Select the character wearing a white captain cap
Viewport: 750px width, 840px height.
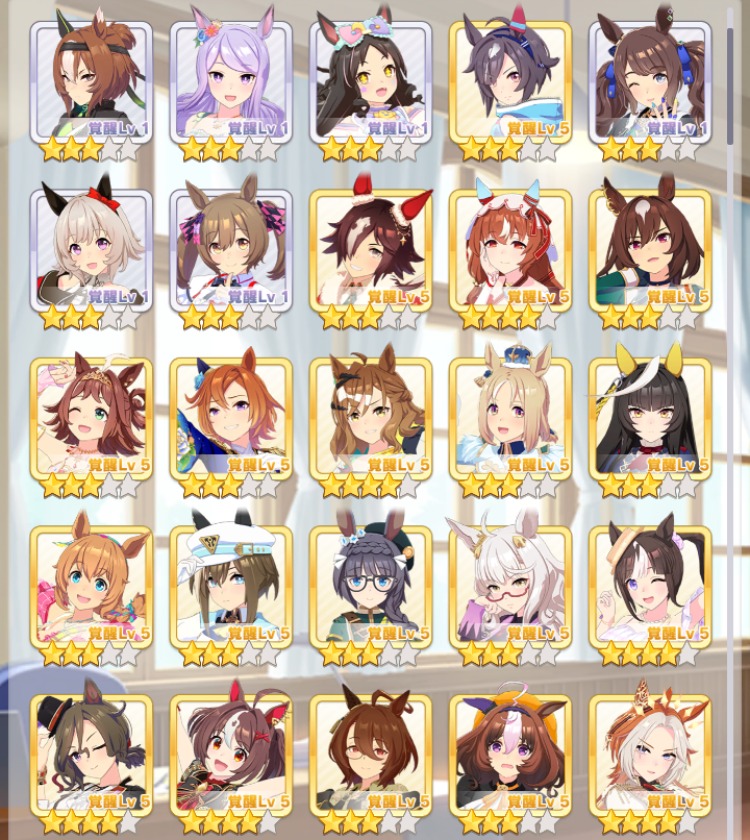pos(231,584)
